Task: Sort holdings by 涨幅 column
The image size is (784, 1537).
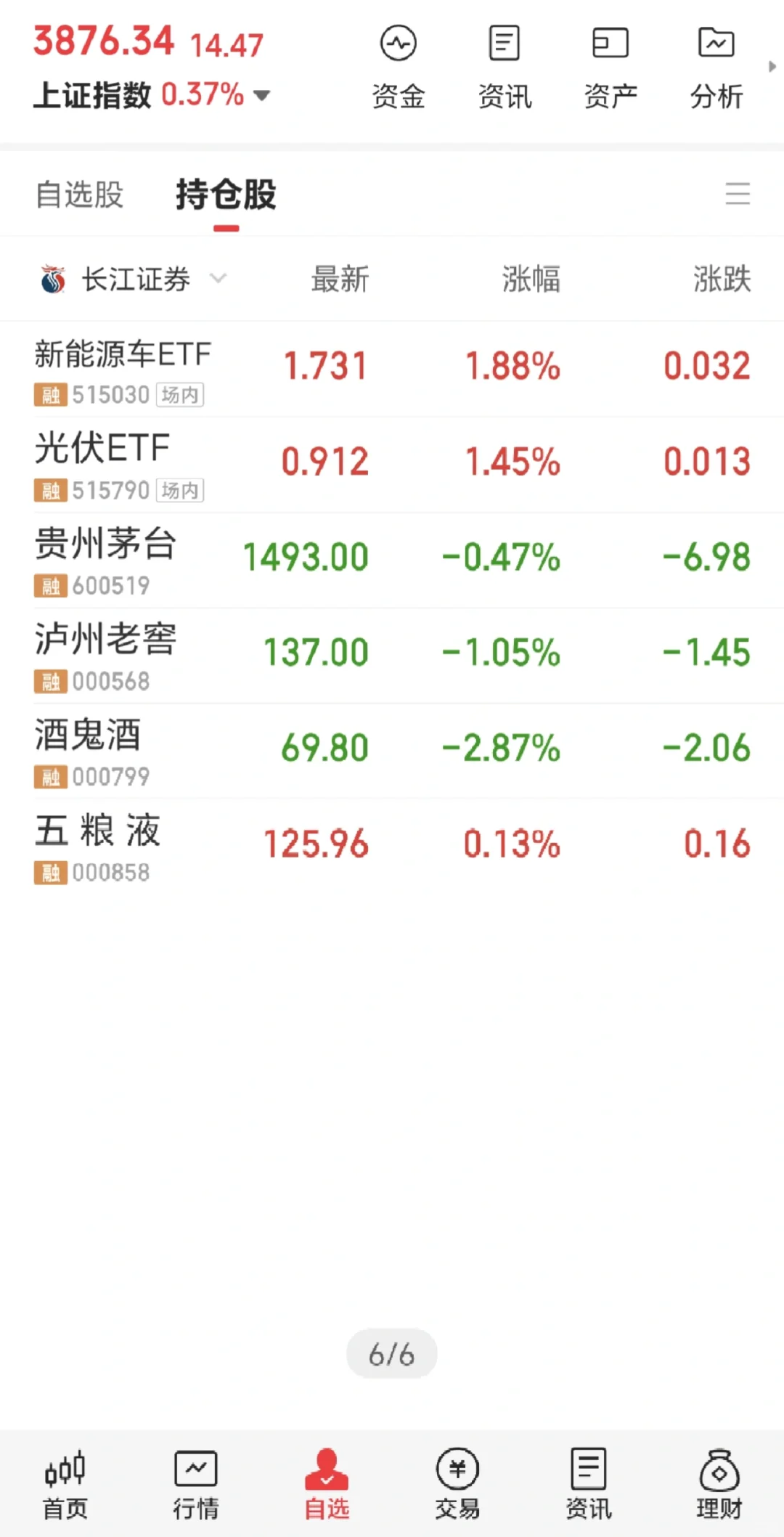Action: [x=531, y=279]
